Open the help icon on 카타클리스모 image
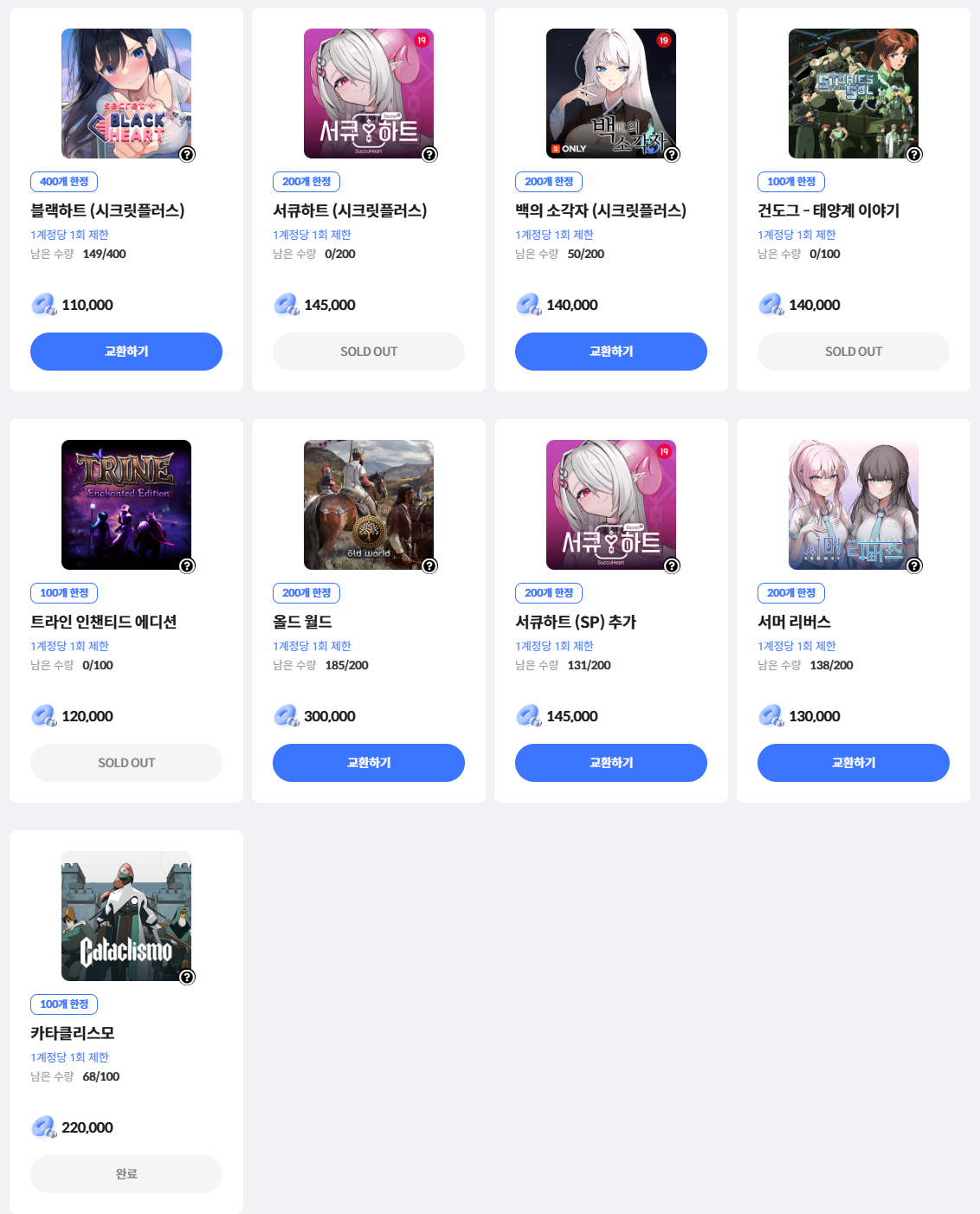This screenshot has height=1214, width=980. tap(187, 977)
